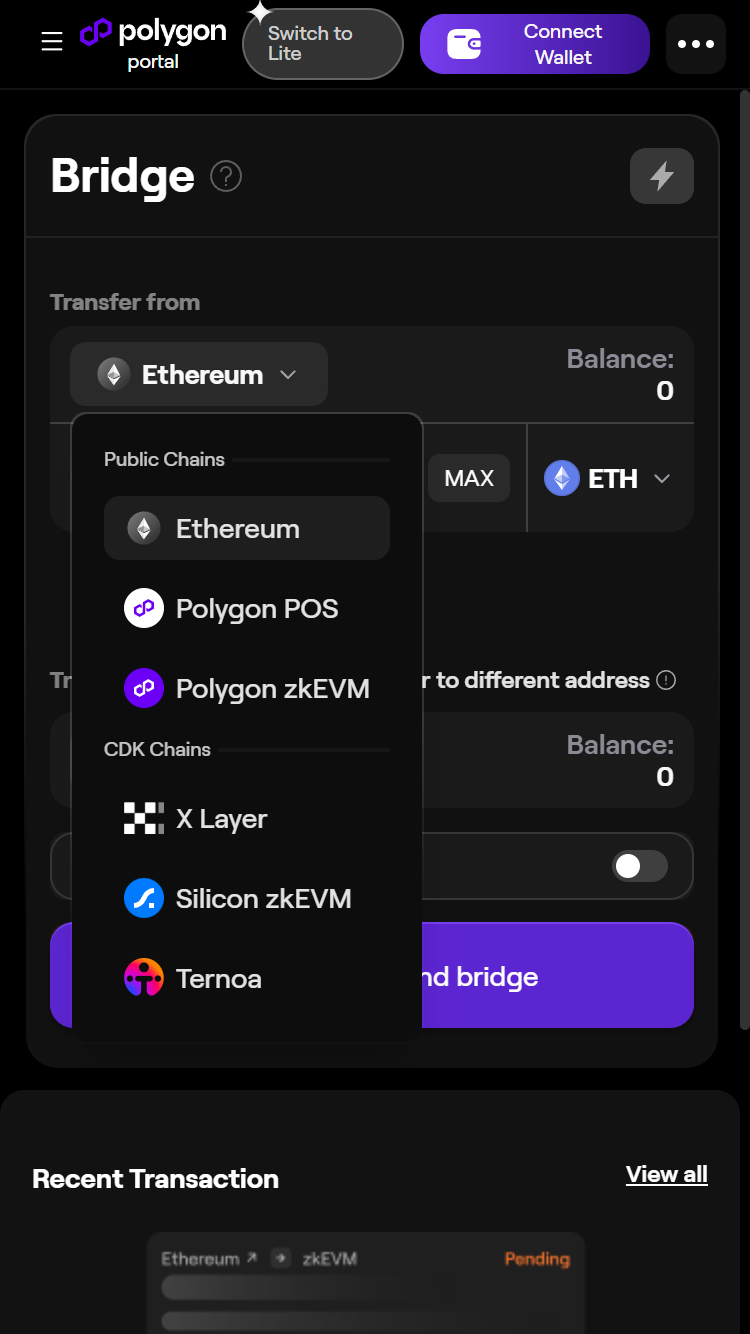The height and width of the screenshot is (1334, 750).
Task: Tap Connect Wallet button
Action: pyautogui.click(x=534, y=44)
